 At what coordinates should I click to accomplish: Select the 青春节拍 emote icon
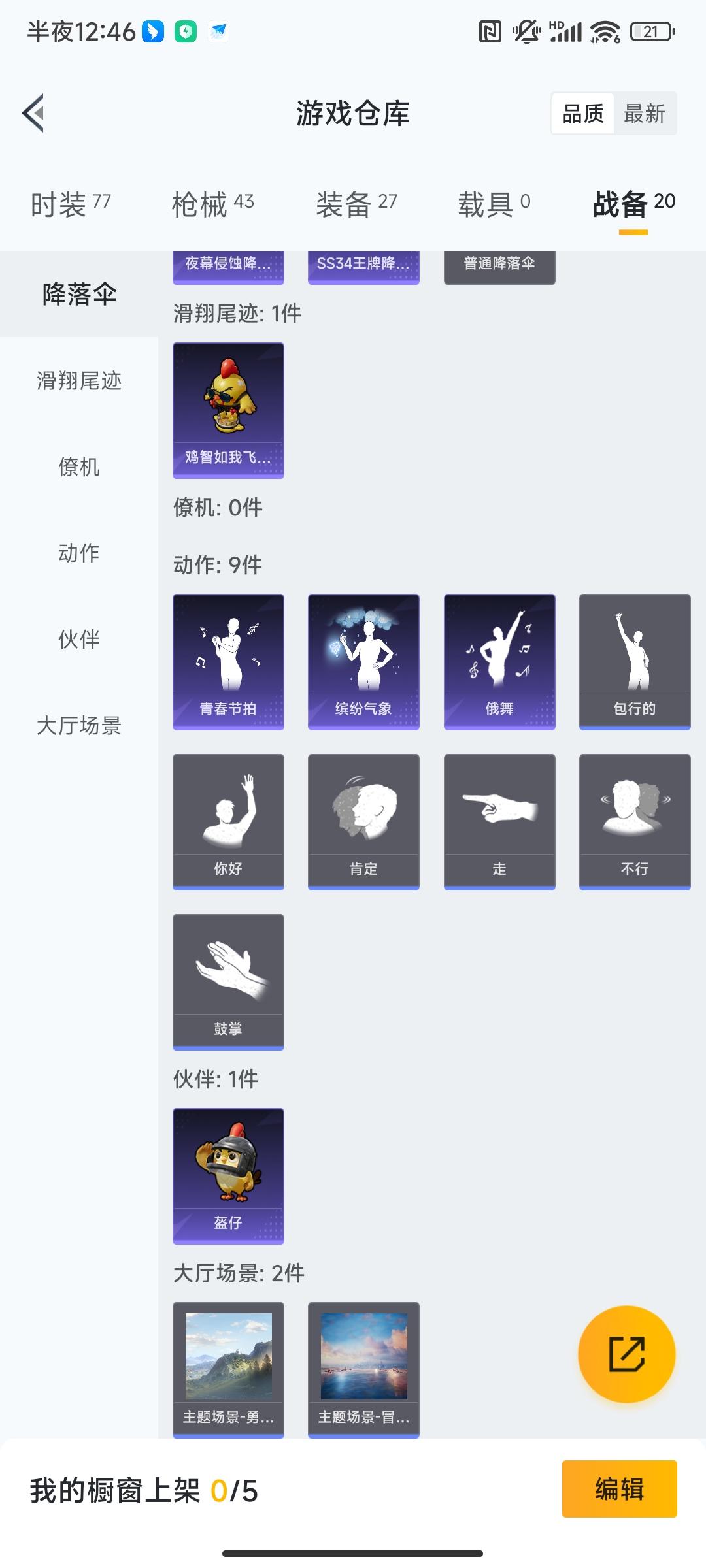click(x=227, y=660)
